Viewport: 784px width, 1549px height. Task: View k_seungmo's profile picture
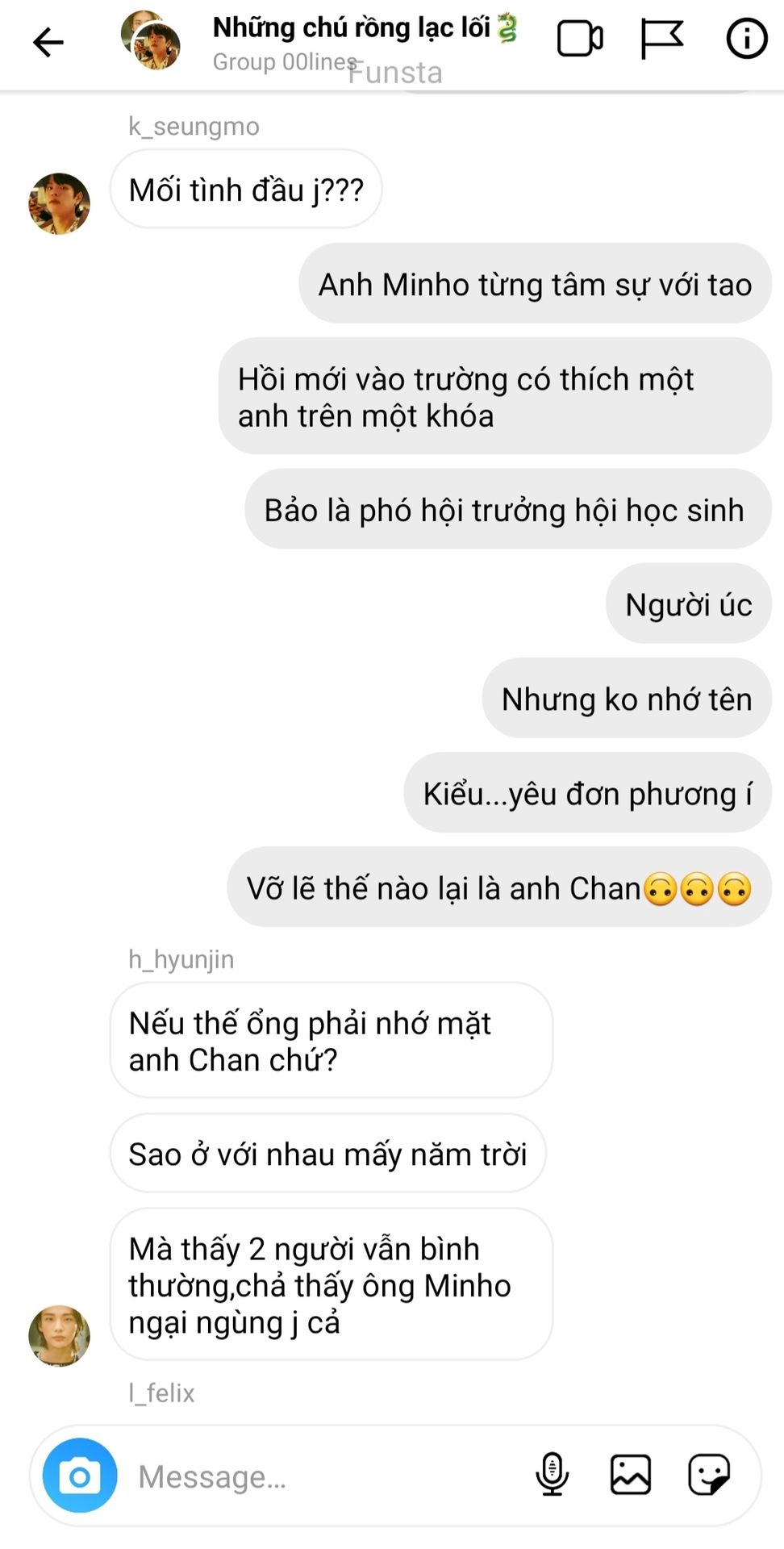(x=59, y=203)
